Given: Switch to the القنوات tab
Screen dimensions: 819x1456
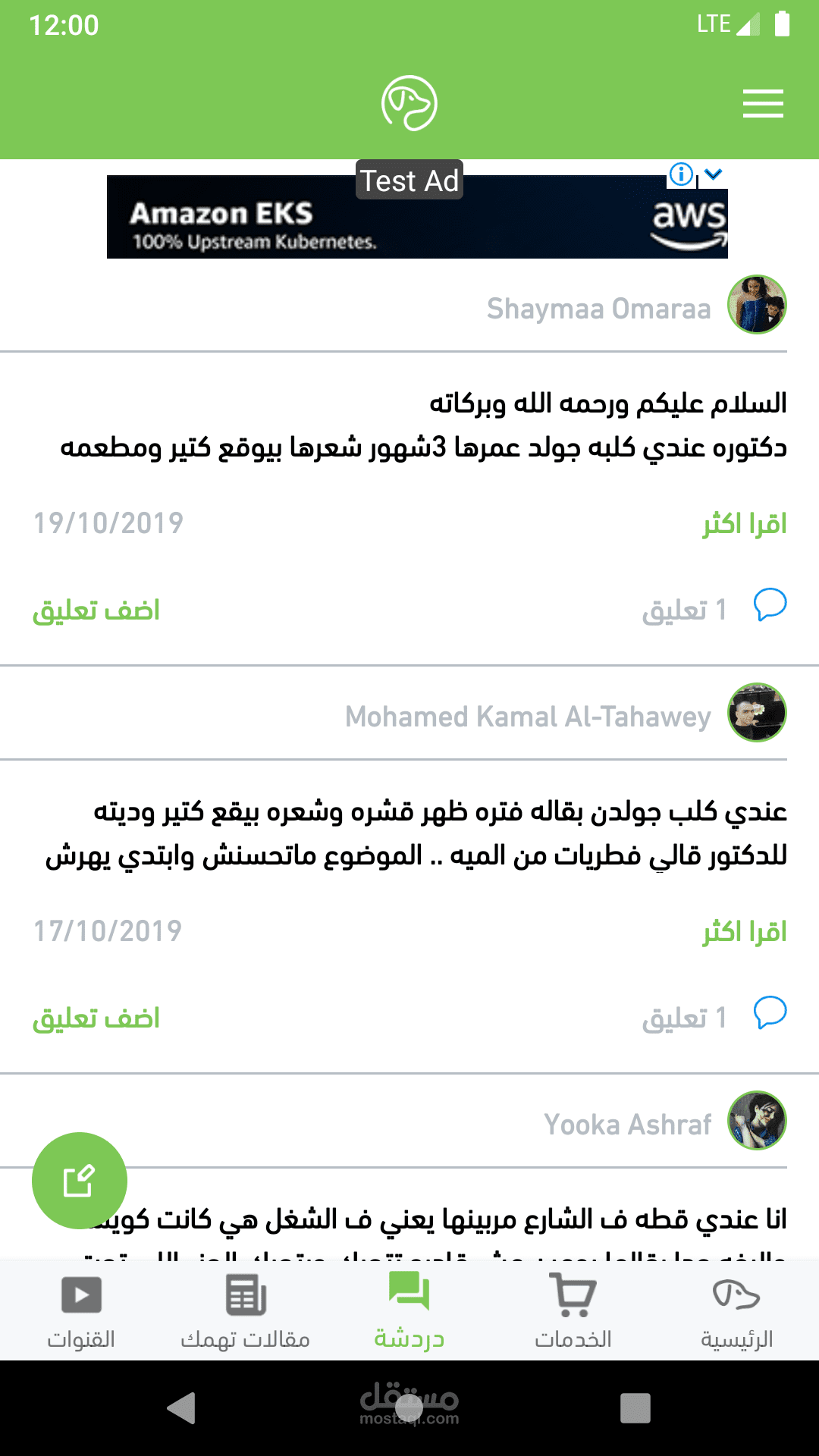Looking at the screenshot, I should (x=81, y=1310).
